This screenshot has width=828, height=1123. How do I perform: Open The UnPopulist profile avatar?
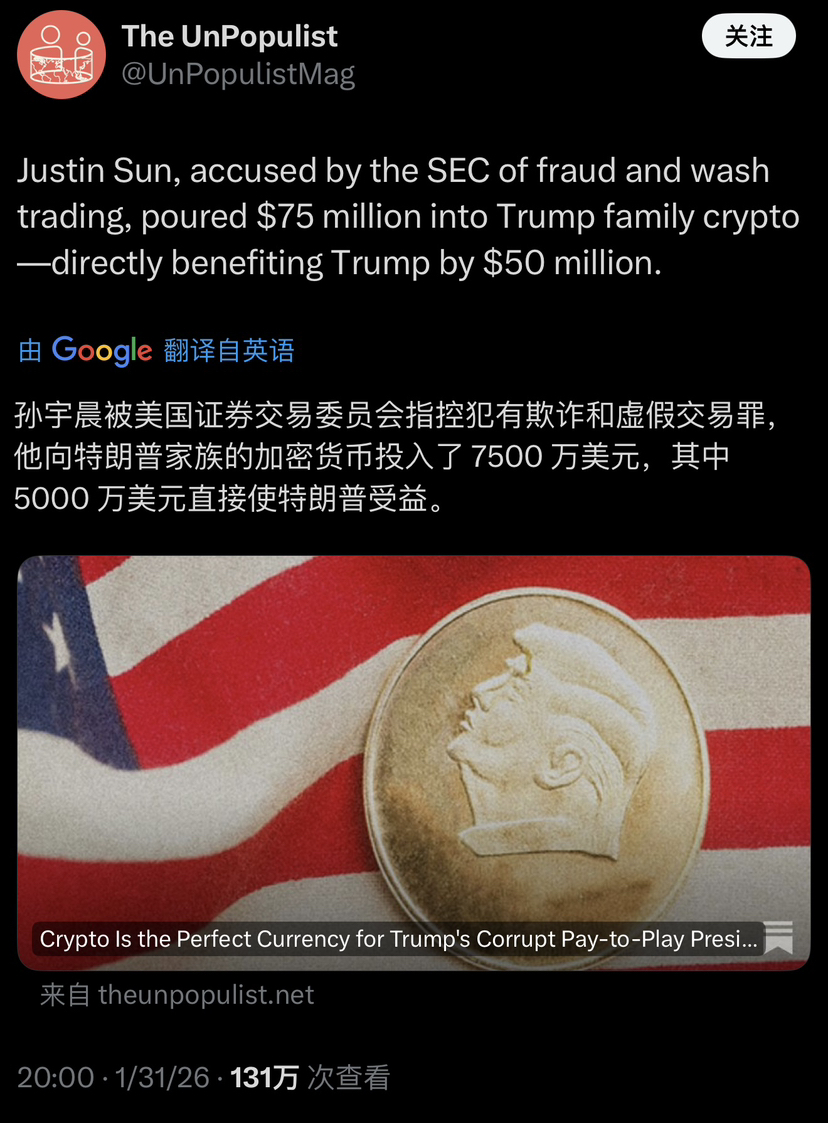(61, 54)
